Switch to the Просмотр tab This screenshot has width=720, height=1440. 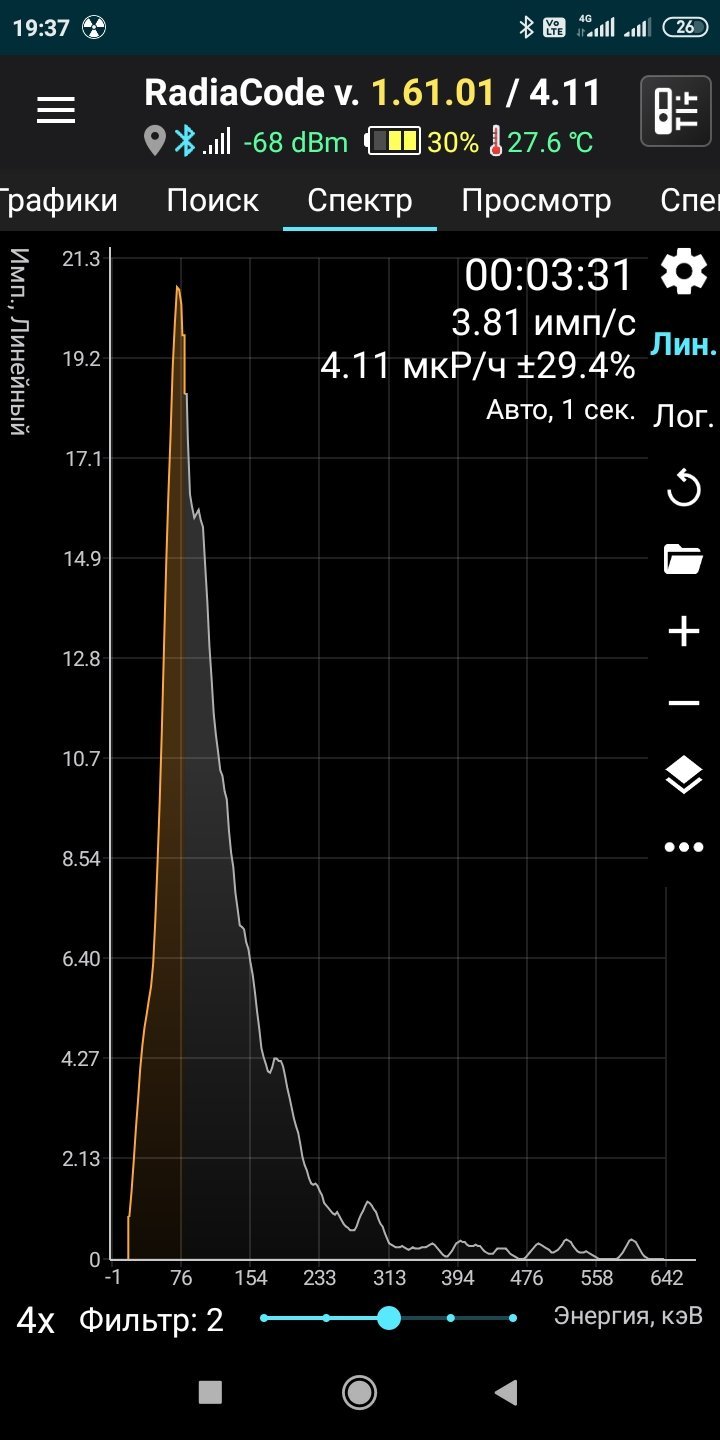pos(536,200)
